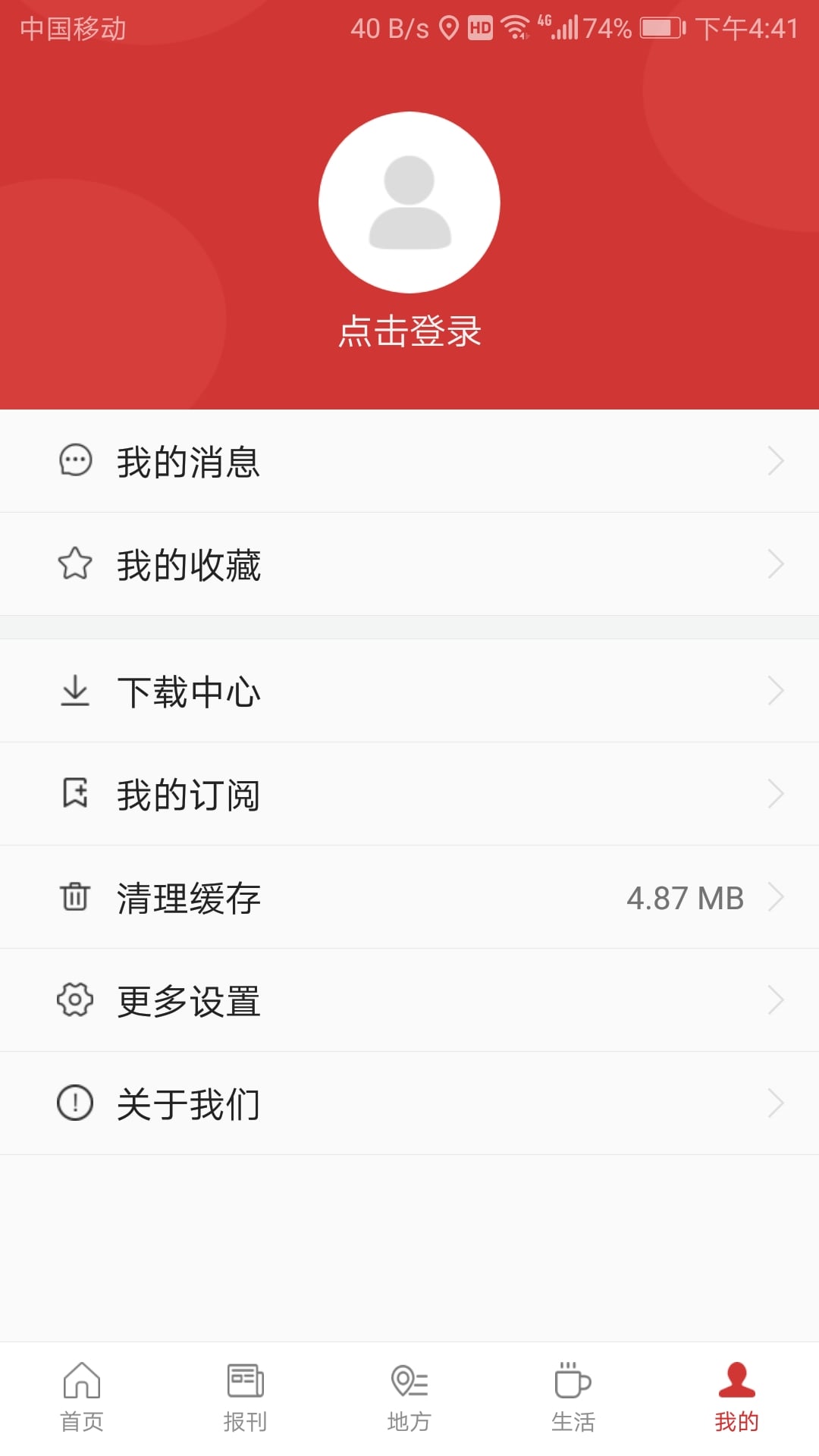
Task: Open settings via the gear icon
Action: coord(74,1000)
